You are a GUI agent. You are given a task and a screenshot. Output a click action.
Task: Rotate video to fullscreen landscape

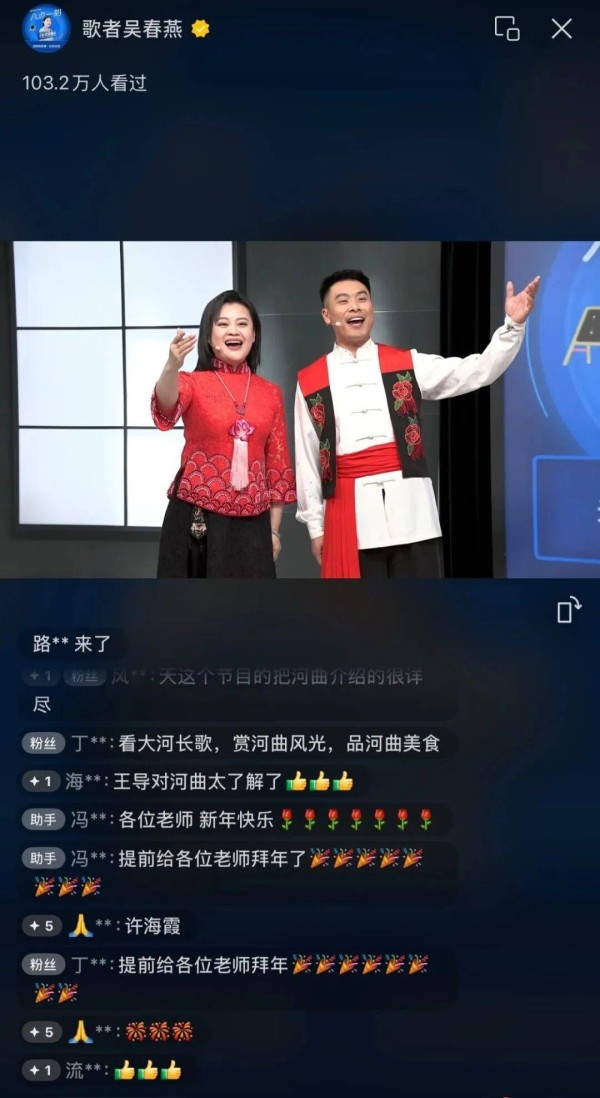(x=569, y=609)
